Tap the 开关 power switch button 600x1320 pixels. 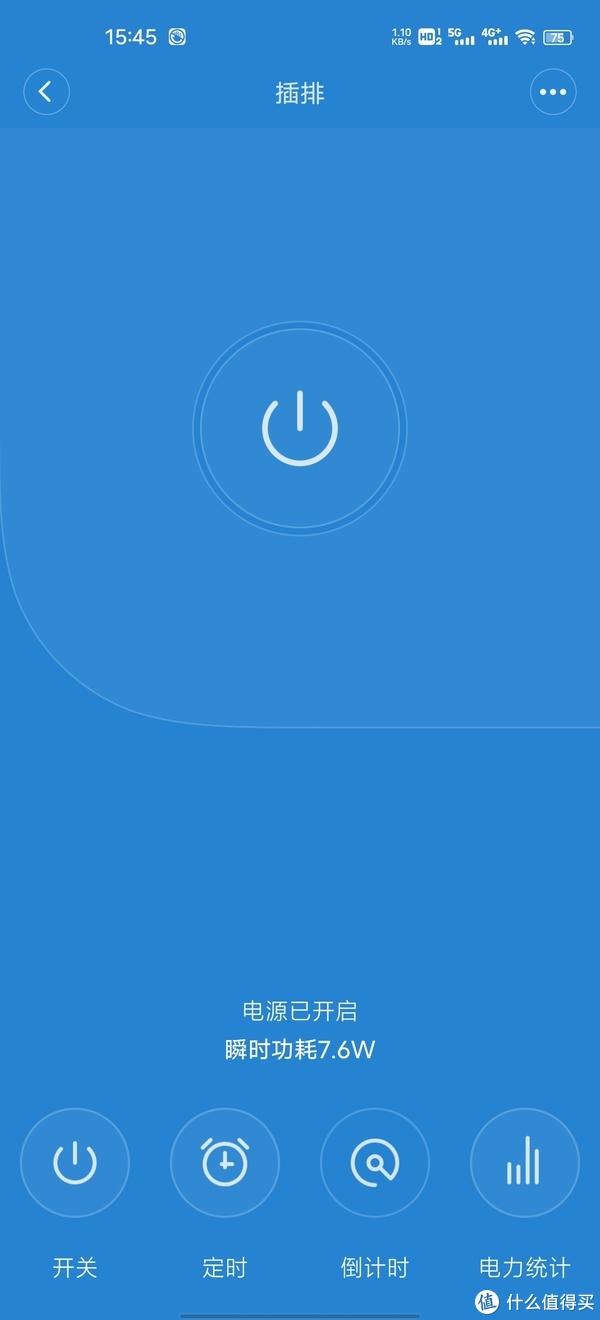click(75, 1163)
